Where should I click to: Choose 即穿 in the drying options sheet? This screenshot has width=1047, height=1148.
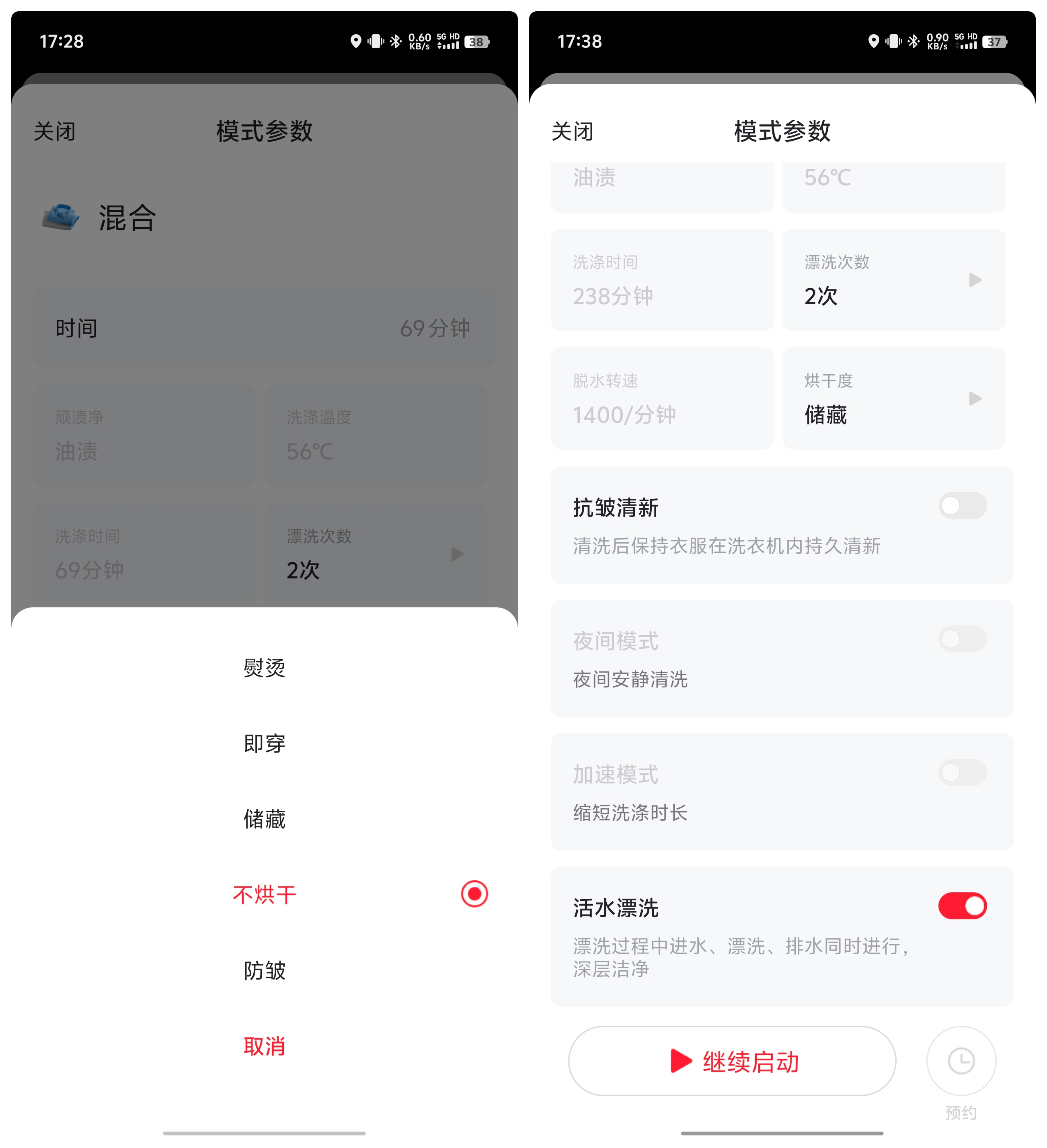[x=264, y=743]
